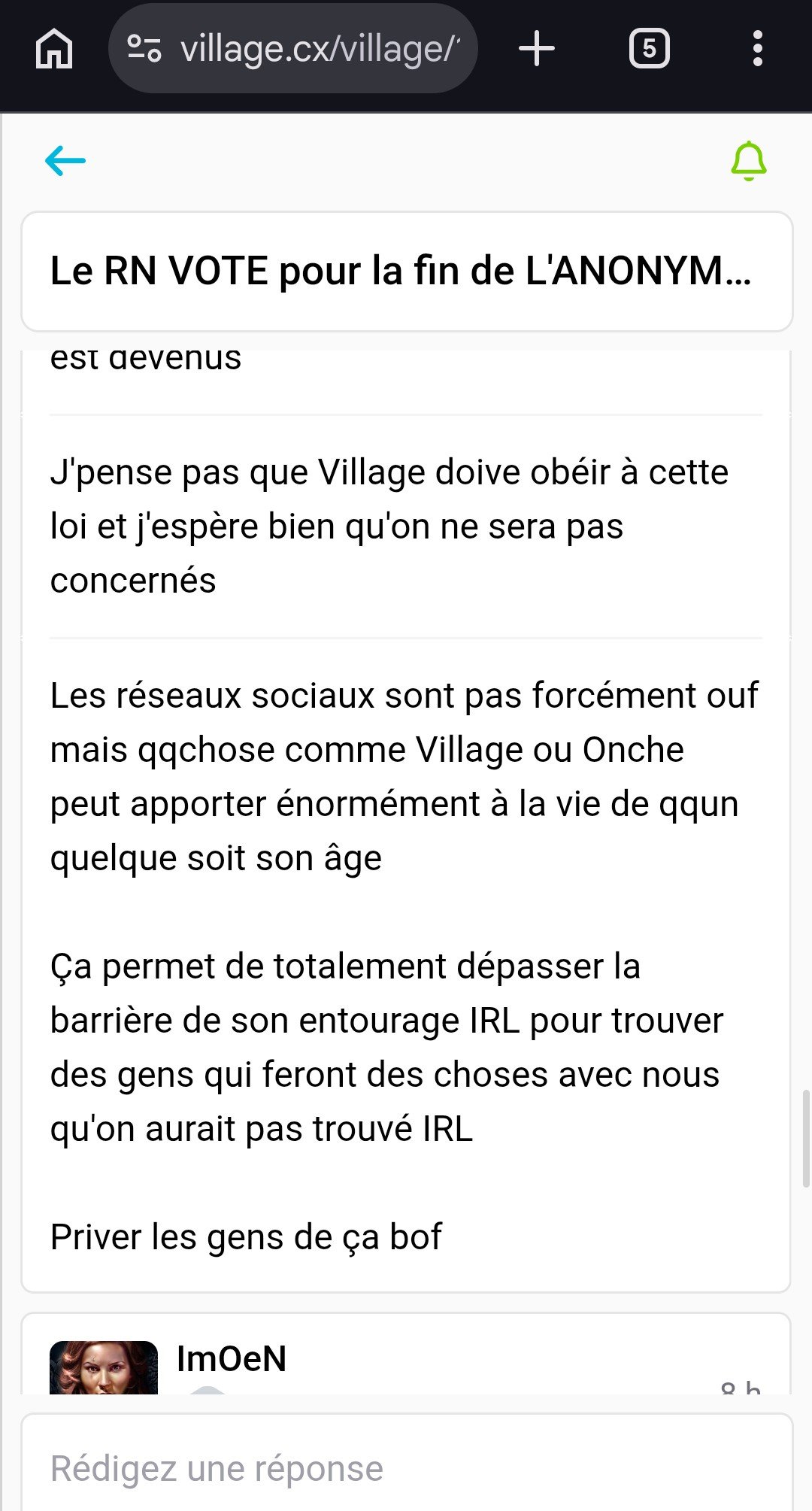Open a new browser tab
Viewport: 812px width, 1511px height.
click(x=537, y=49)
